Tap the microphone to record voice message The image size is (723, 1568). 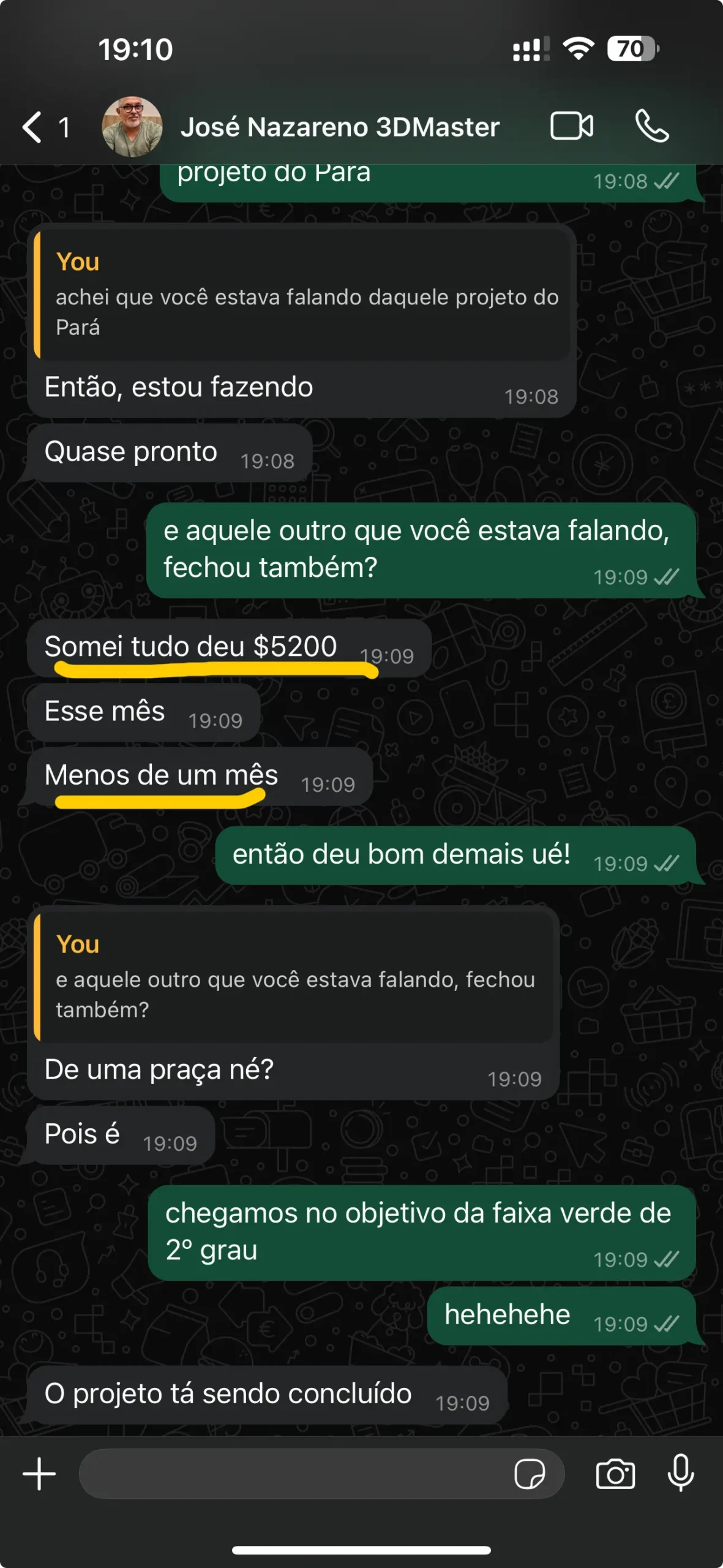(680, 1474)
